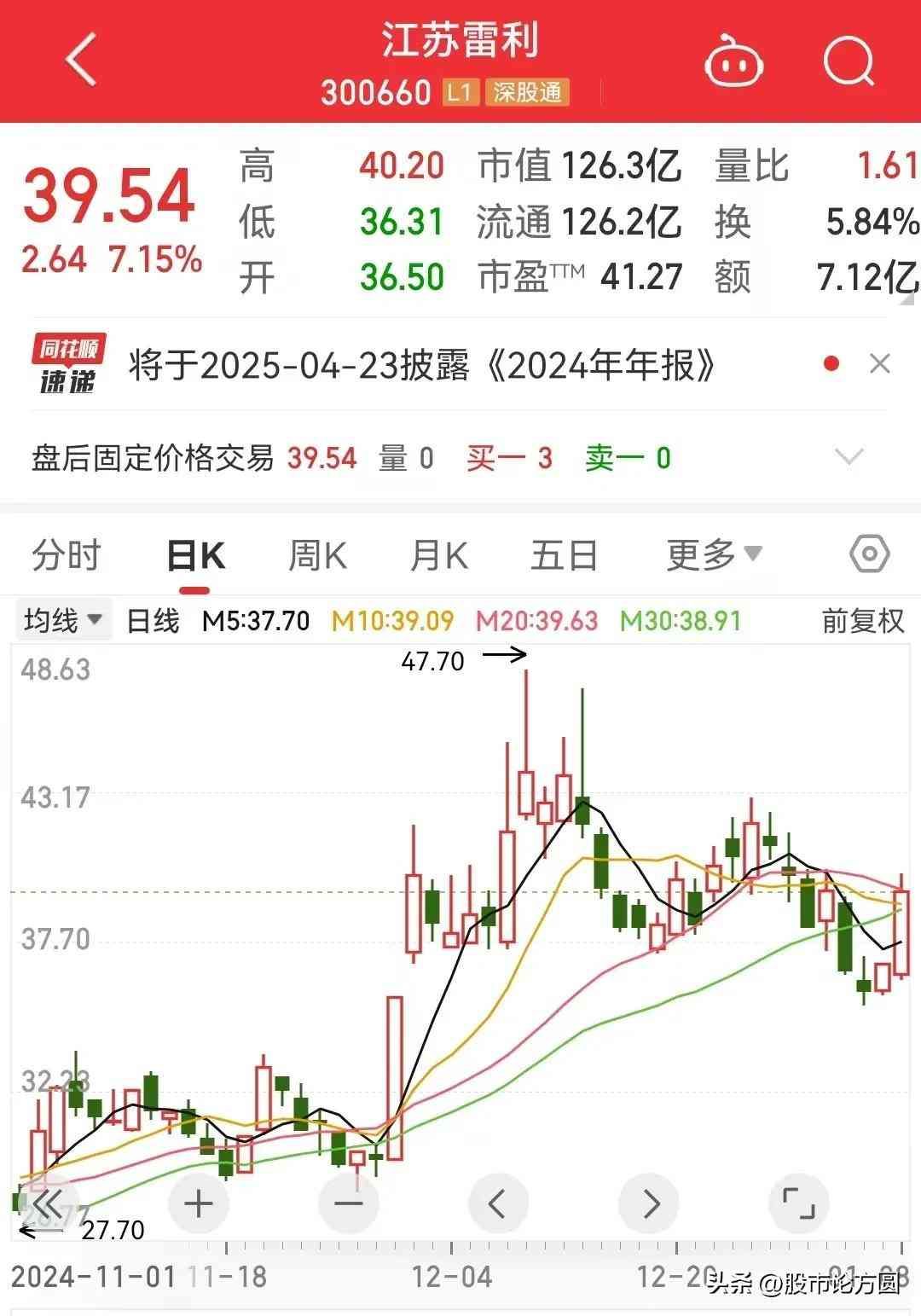Expand the chart to full screen

coord(799,1204)
